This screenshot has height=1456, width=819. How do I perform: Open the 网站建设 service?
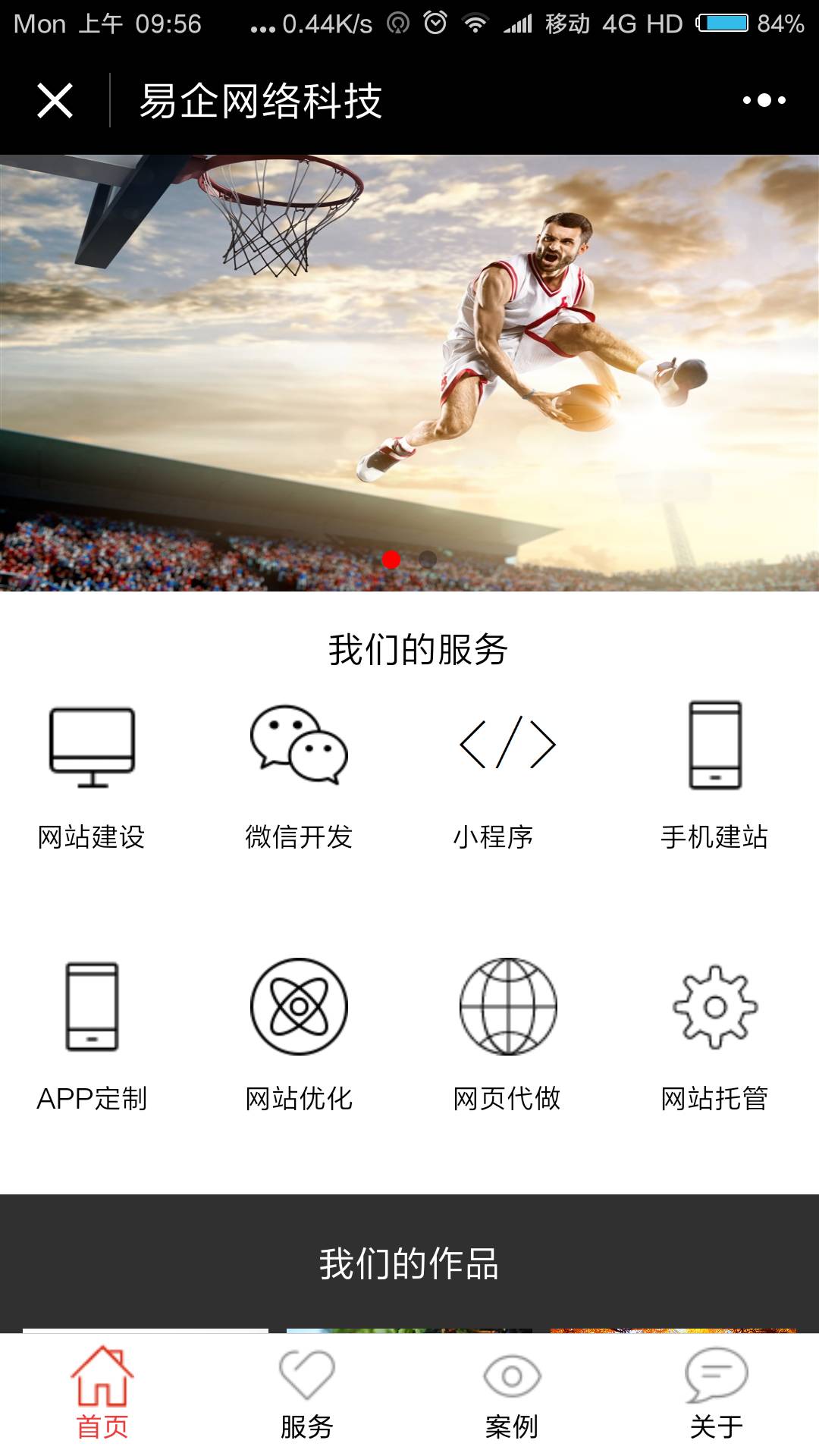pyautogui.click(x=92, y=775)
